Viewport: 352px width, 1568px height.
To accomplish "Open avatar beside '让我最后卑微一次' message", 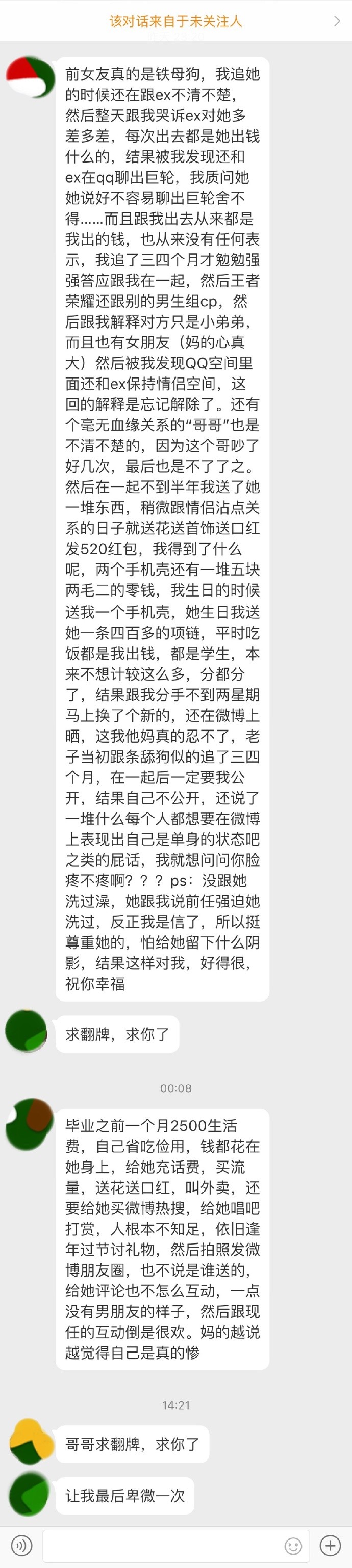I will [29, 1495].
